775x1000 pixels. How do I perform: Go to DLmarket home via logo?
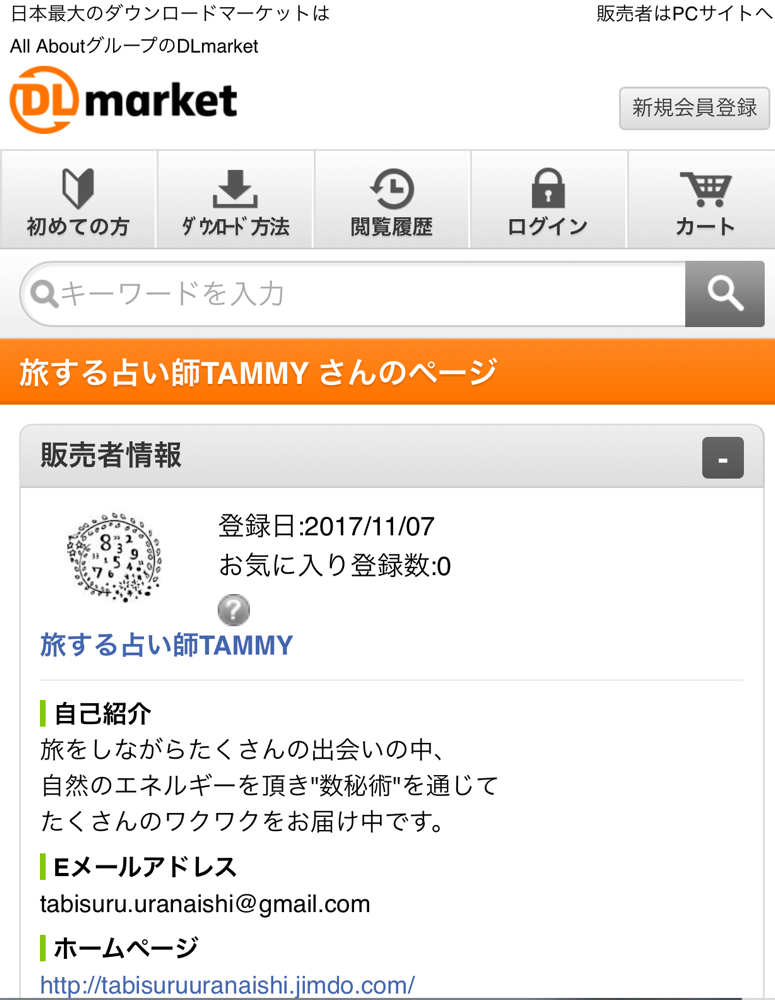pyautogui.click(x=124, y=102)
